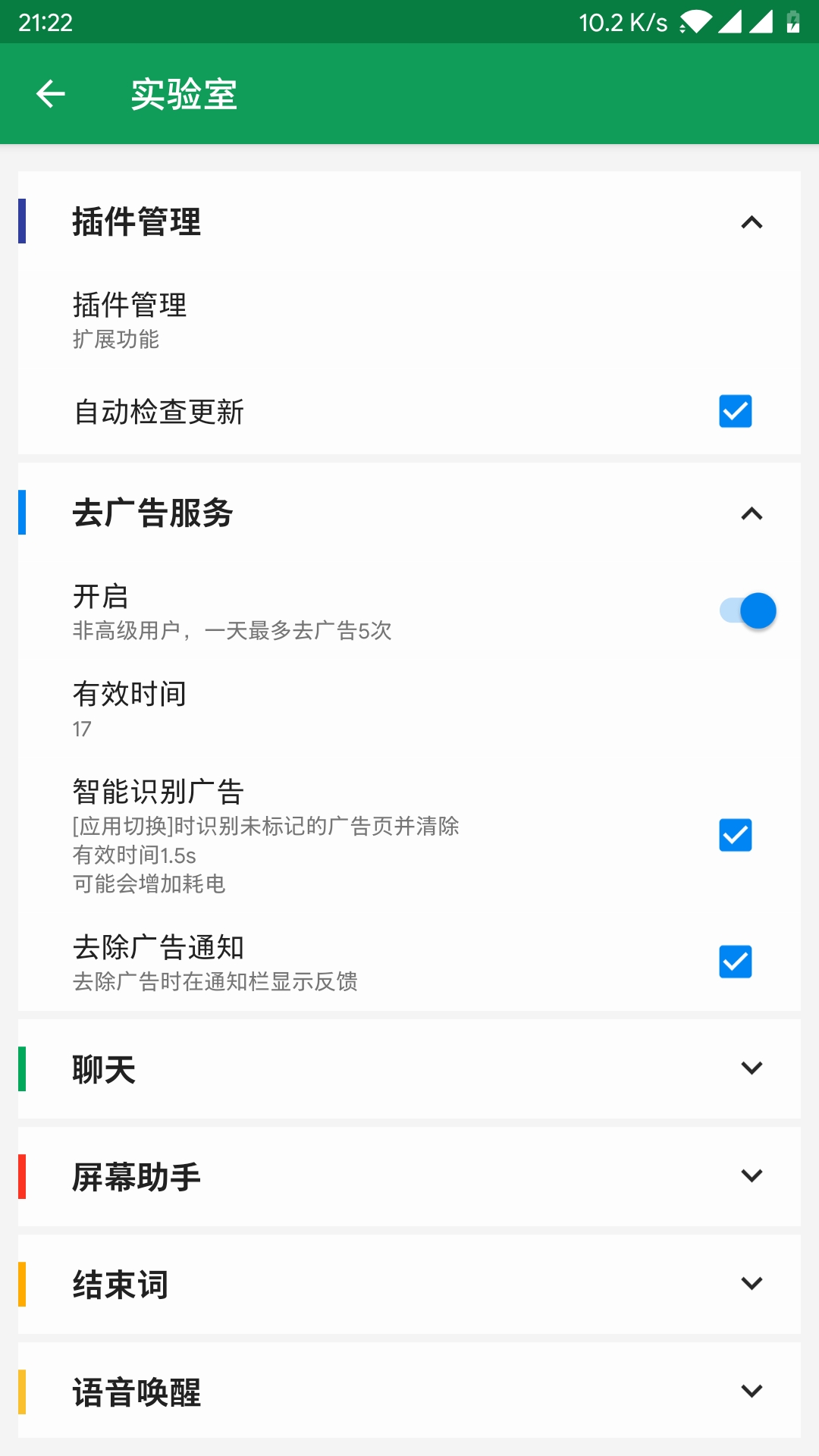Click the cellular signal icon

[730, 23]
